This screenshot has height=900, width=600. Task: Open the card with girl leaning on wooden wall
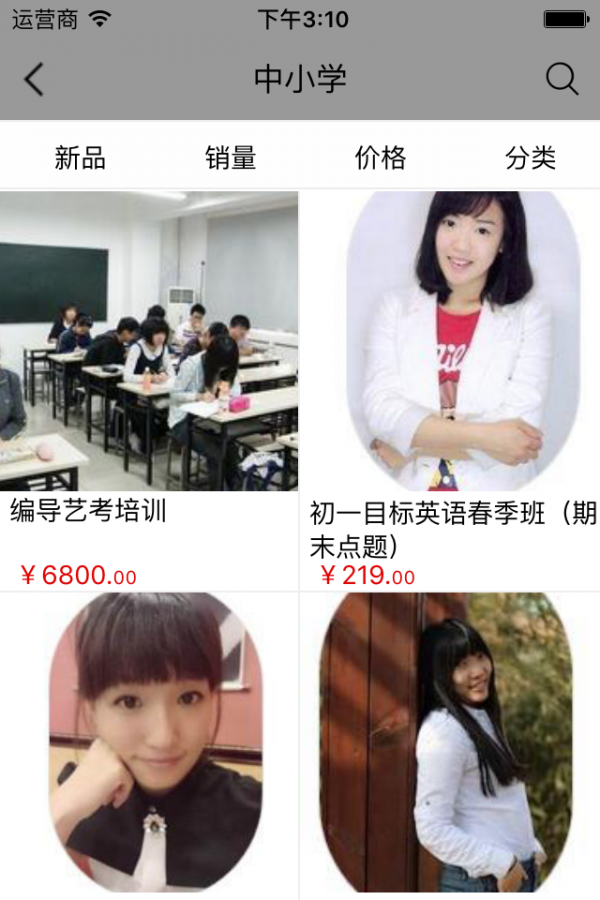450,745
